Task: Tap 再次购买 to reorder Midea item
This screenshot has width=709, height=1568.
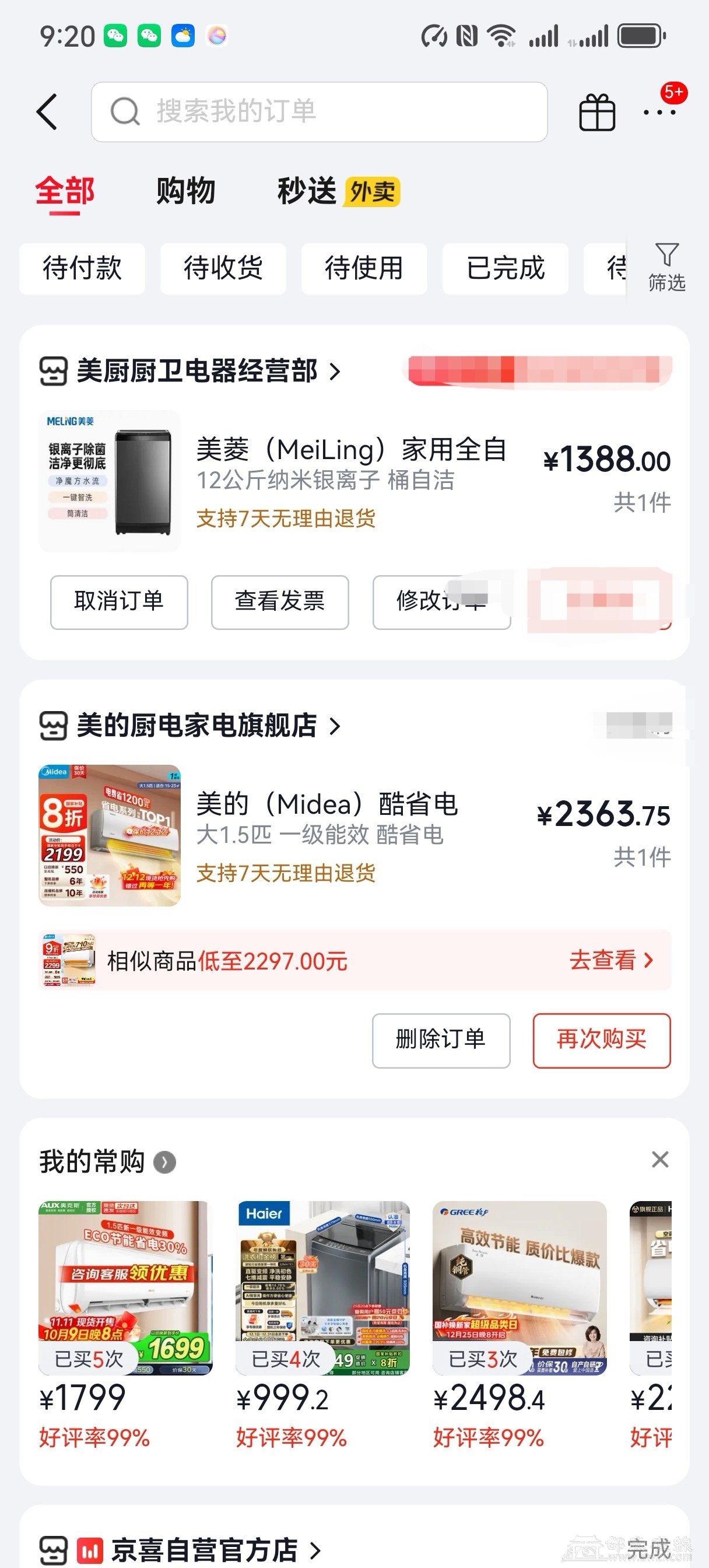Action: [x=601, y=1039]
